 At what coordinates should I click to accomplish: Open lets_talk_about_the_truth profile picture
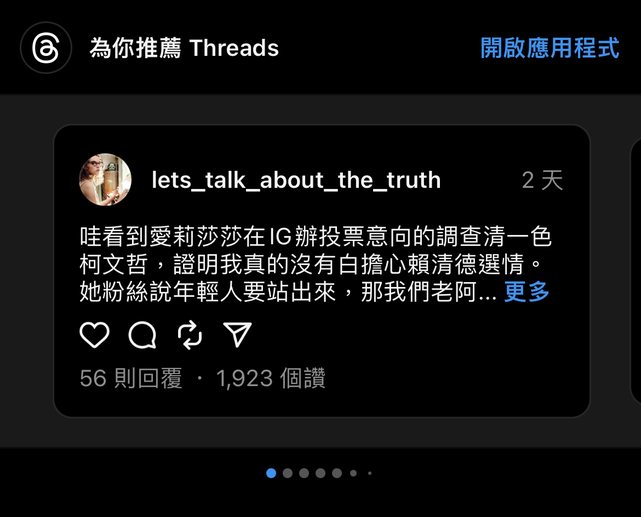(x=105, y=180)
